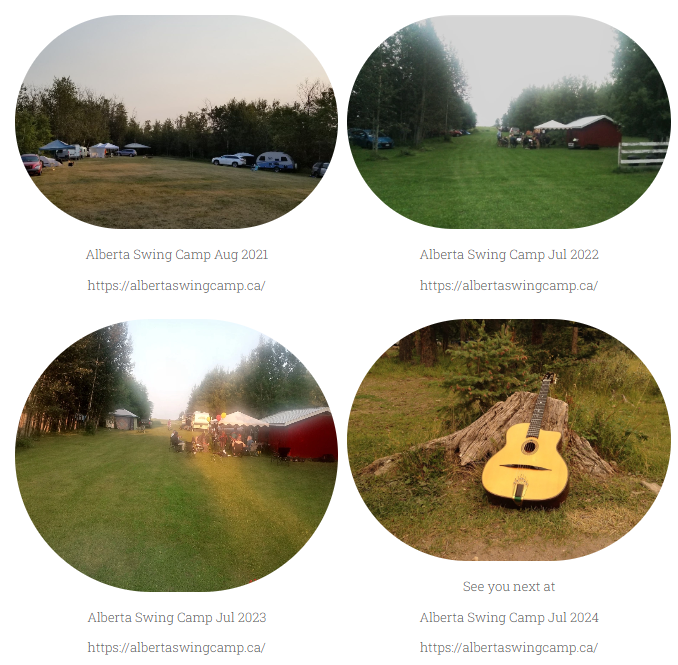
Task: Open the Jul 2022 camp photo
Action: (x=508, y=122)
